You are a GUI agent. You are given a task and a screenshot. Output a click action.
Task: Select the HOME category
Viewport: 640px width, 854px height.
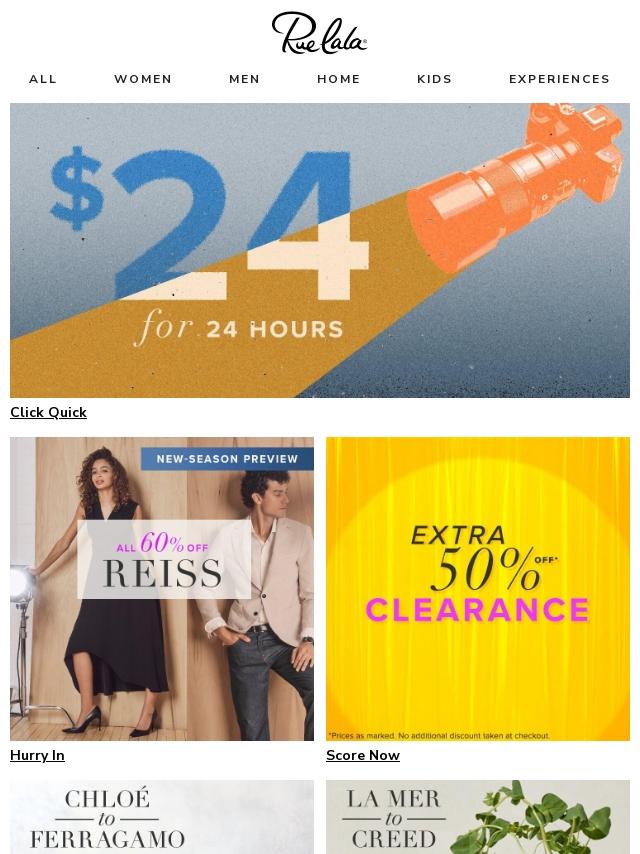(339, 79)
